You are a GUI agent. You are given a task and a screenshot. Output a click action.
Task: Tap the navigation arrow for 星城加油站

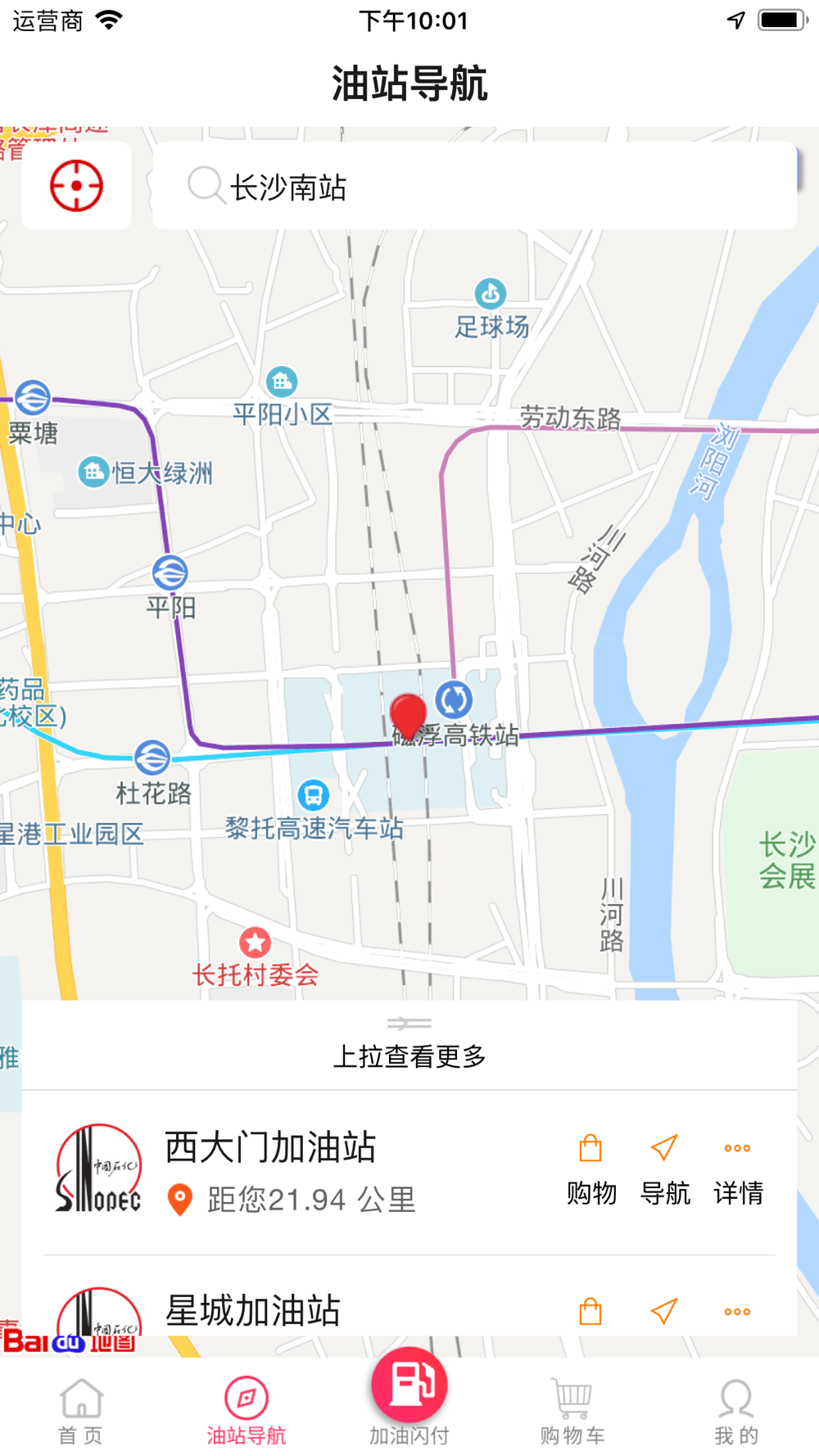664,1311
